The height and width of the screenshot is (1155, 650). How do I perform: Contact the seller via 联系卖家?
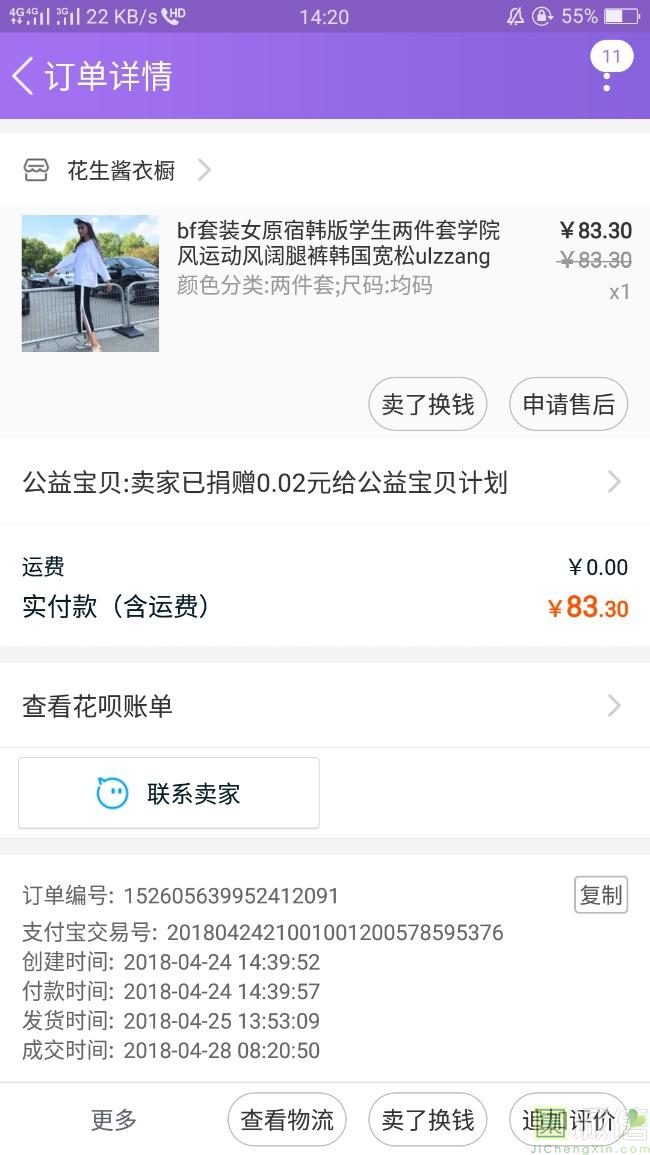coord(169,794)
